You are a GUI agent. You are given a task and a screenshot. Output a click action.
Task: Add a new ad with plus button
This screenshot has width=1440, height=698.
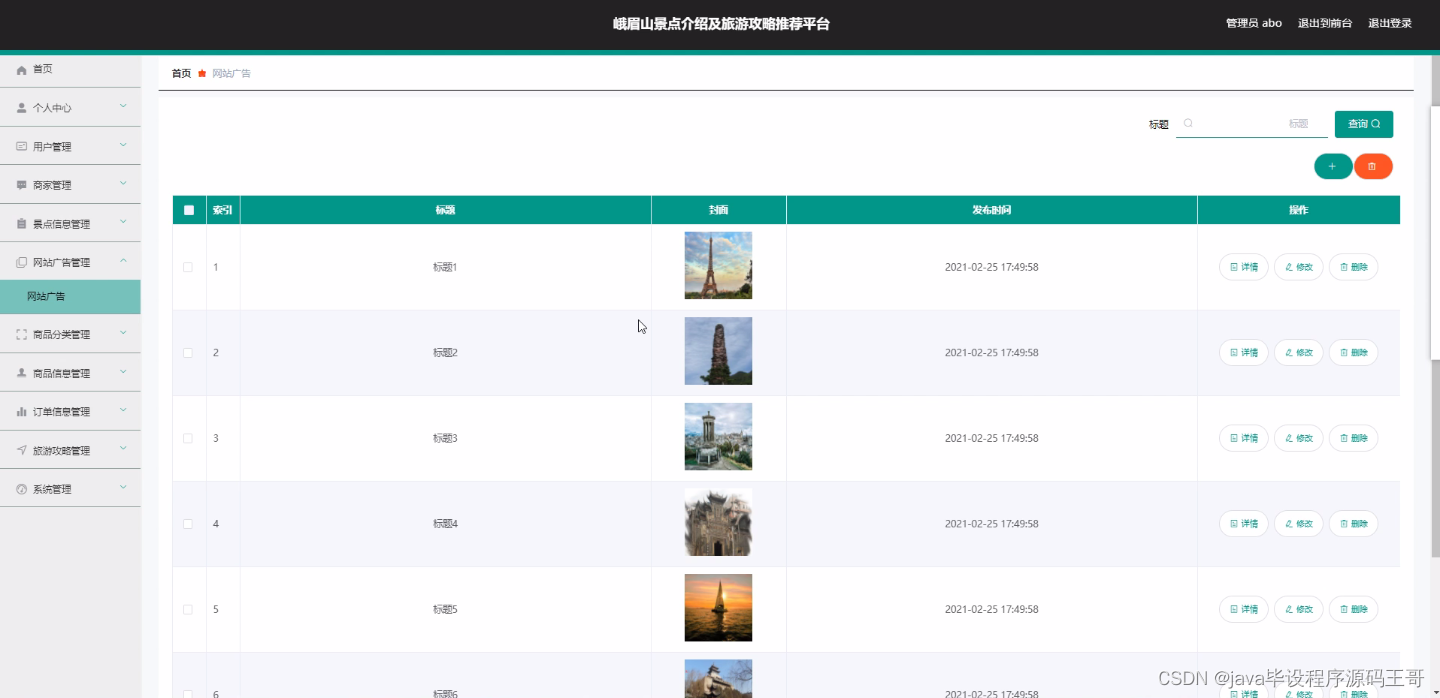click(1332, 166)
